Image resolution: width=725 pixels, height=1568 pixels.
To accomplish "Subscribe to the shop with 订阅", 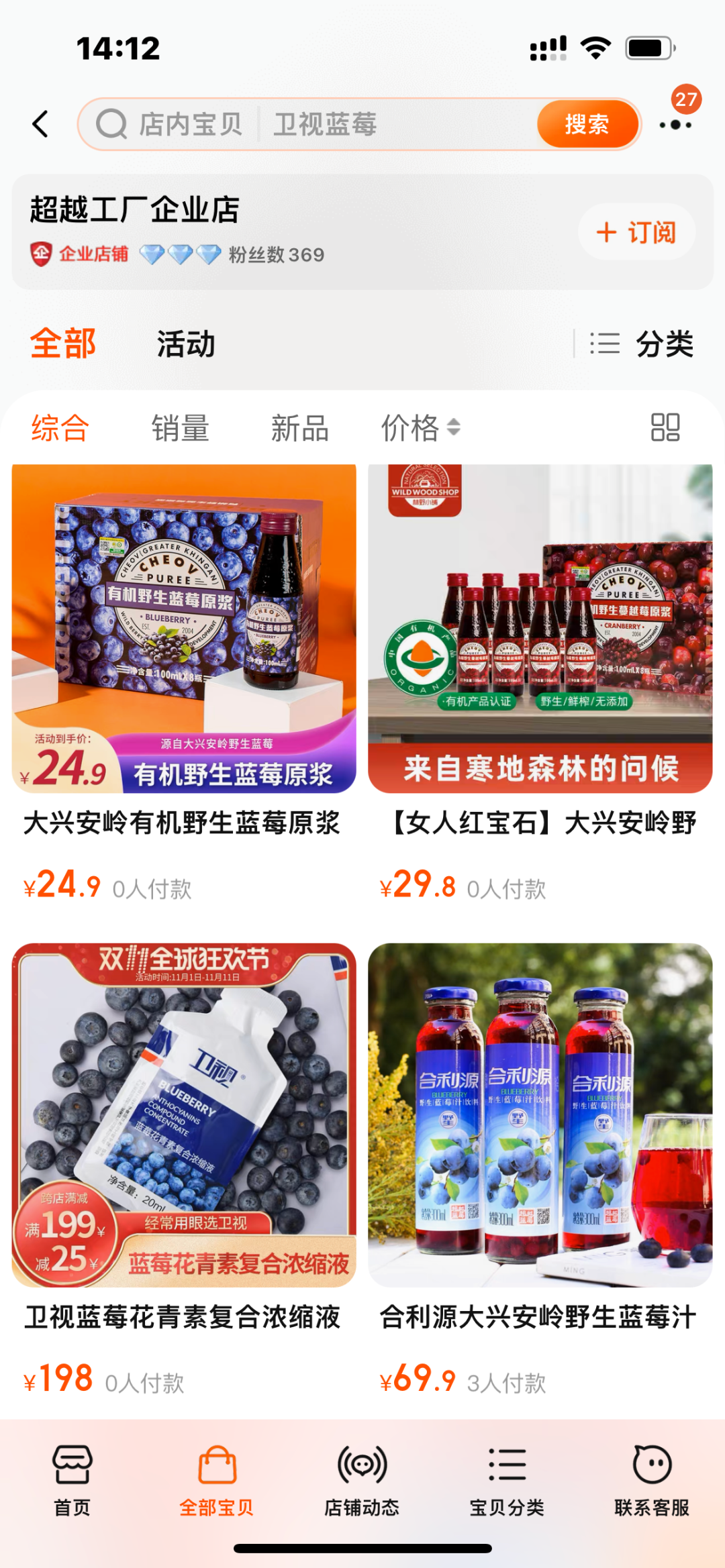I will [x=636, y=232].
